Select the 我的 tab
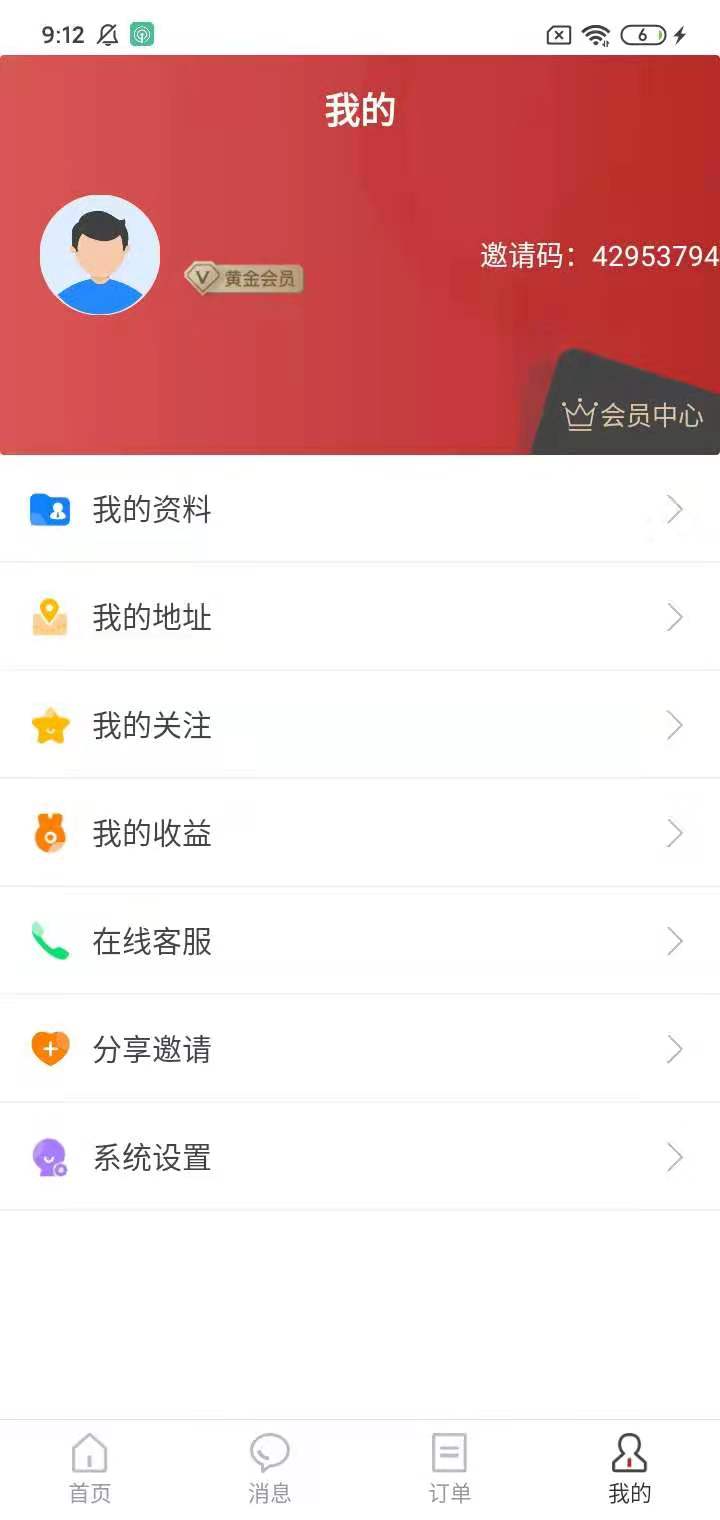720x1520 pixels. pyautogui.click(x=630, y=1468)
